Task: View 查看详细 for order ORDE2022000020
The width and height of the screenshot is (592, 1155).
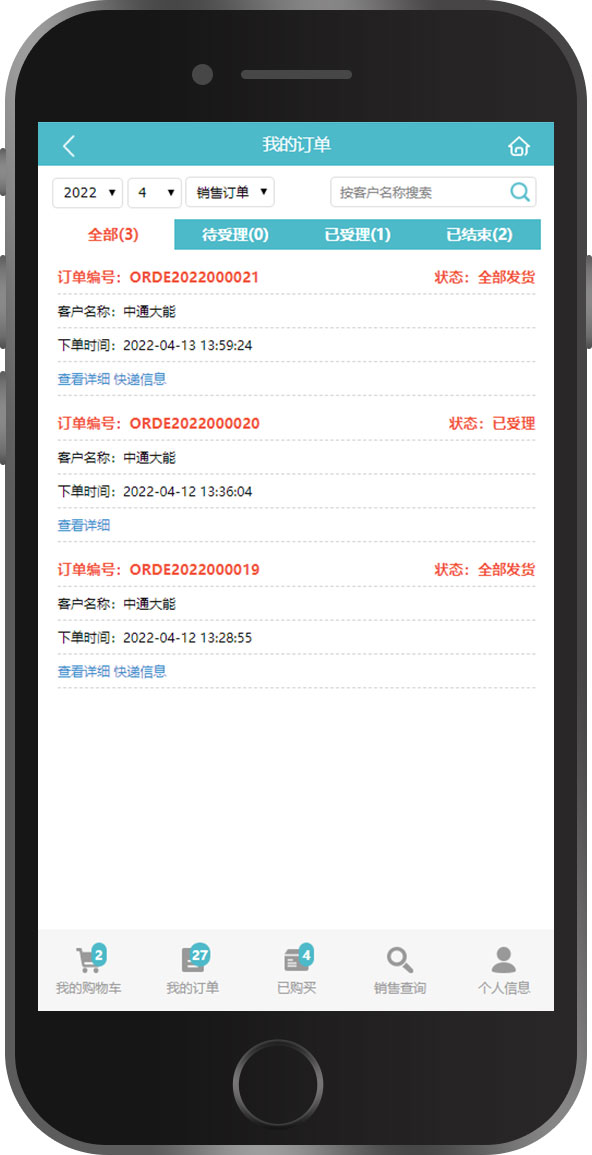Action: point(84,524)
